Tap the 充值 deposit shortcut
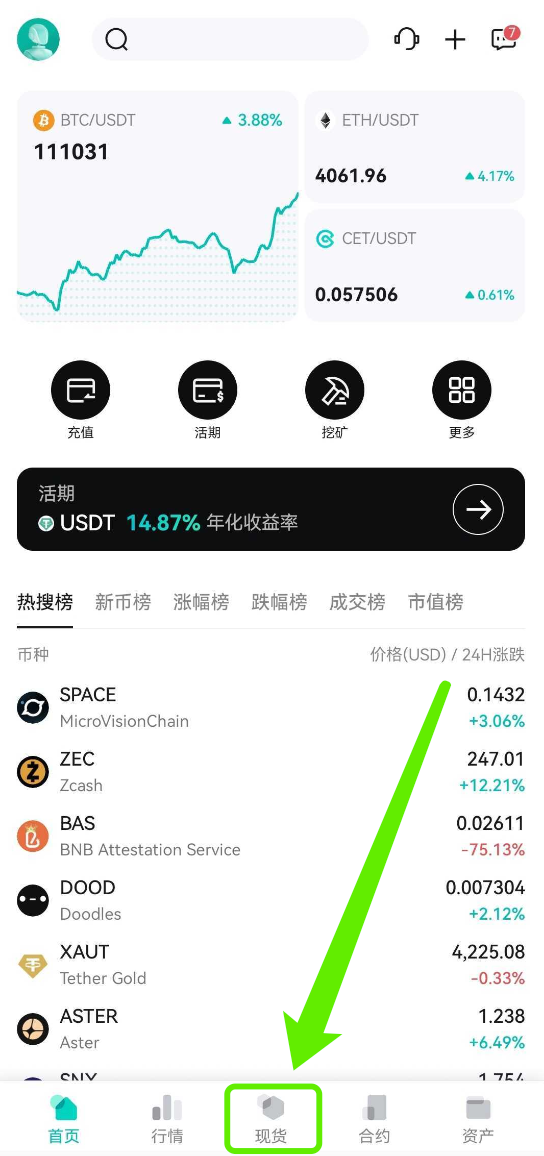This screenshot has width=544, height=1156. pyautogui.click(x=80, y=400)
